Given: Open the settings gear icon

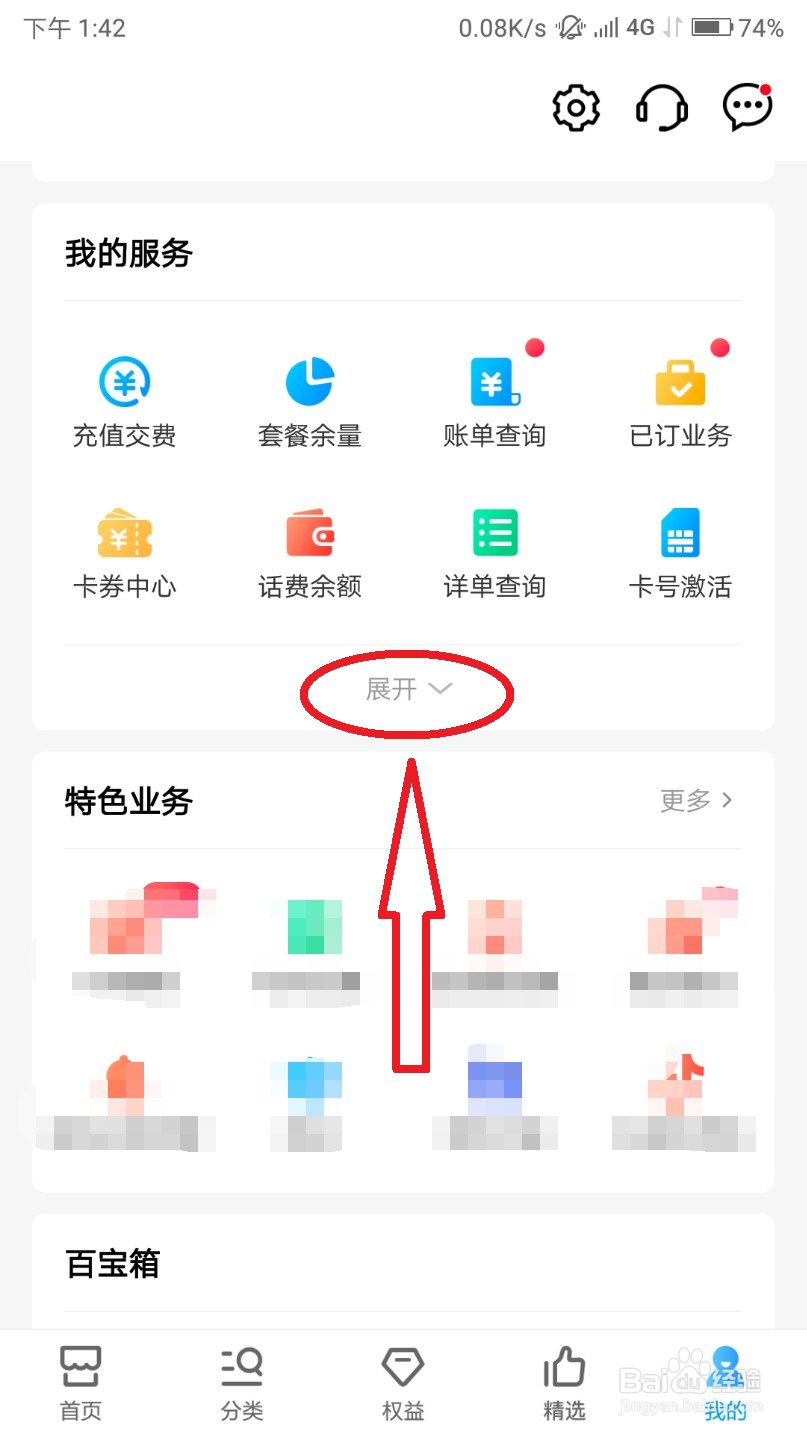Looking at the screenshot, I should 575,108.
